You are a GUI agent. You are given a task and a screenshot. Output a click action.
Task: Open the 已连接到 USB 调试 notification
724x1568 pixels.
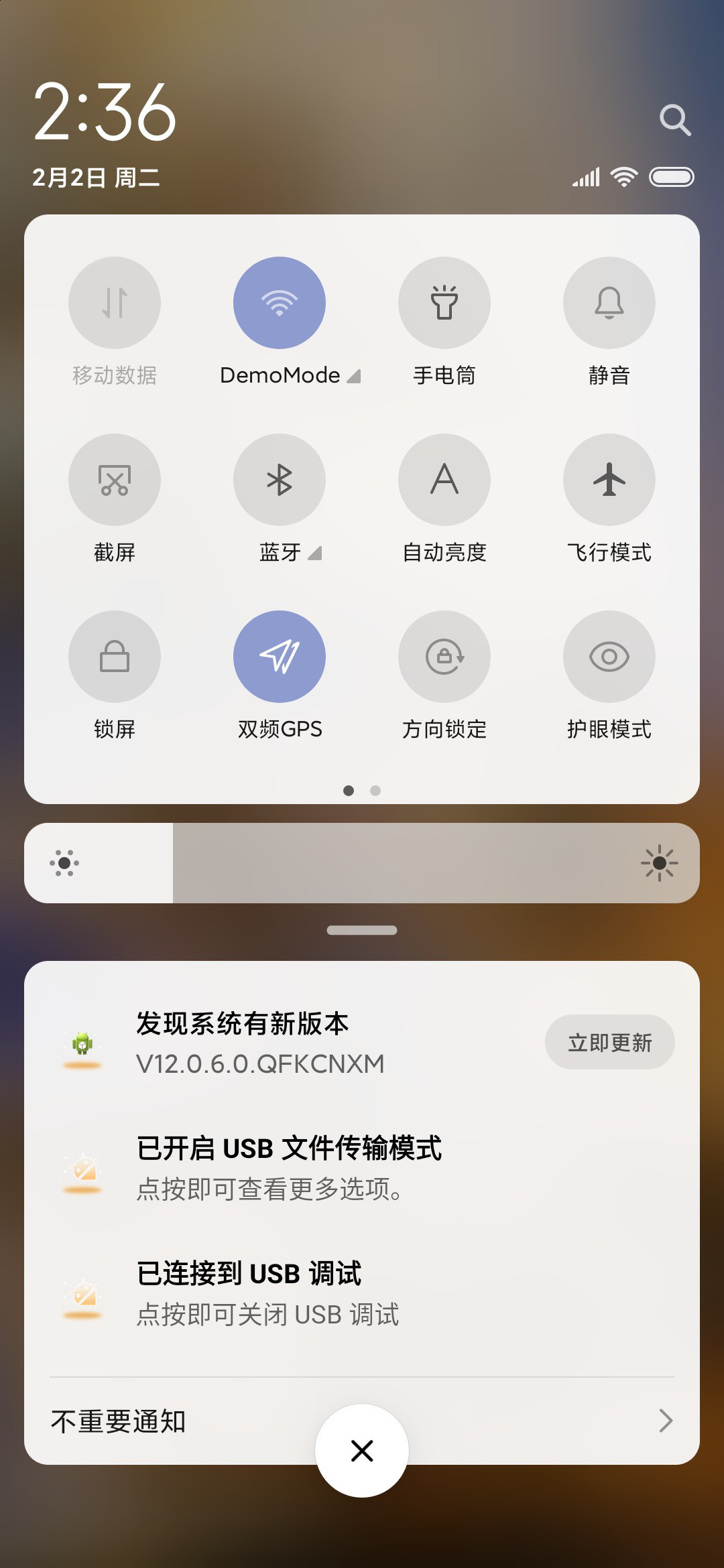362,1293
